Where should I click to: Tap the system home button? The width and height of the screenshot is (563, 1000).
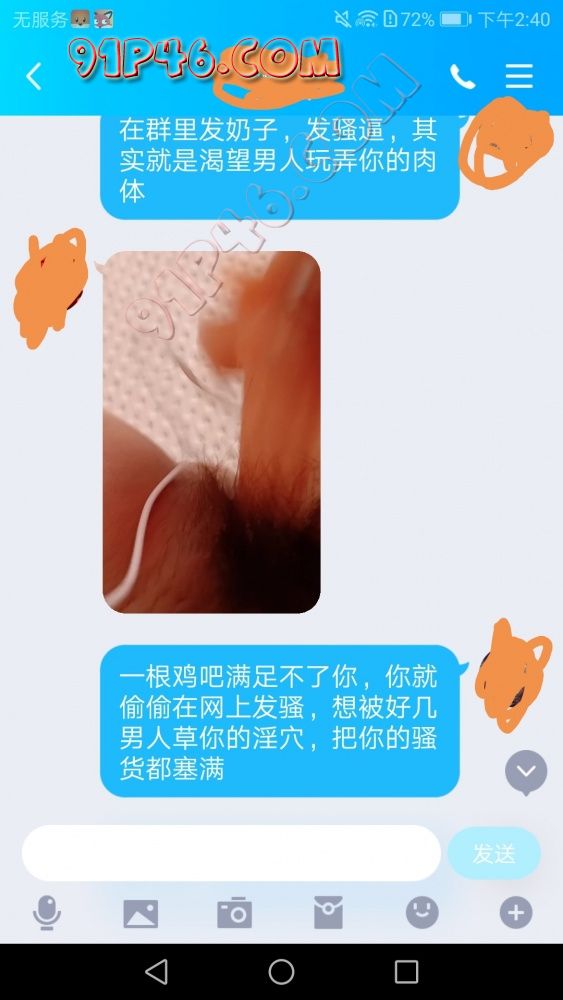(281, 972)
